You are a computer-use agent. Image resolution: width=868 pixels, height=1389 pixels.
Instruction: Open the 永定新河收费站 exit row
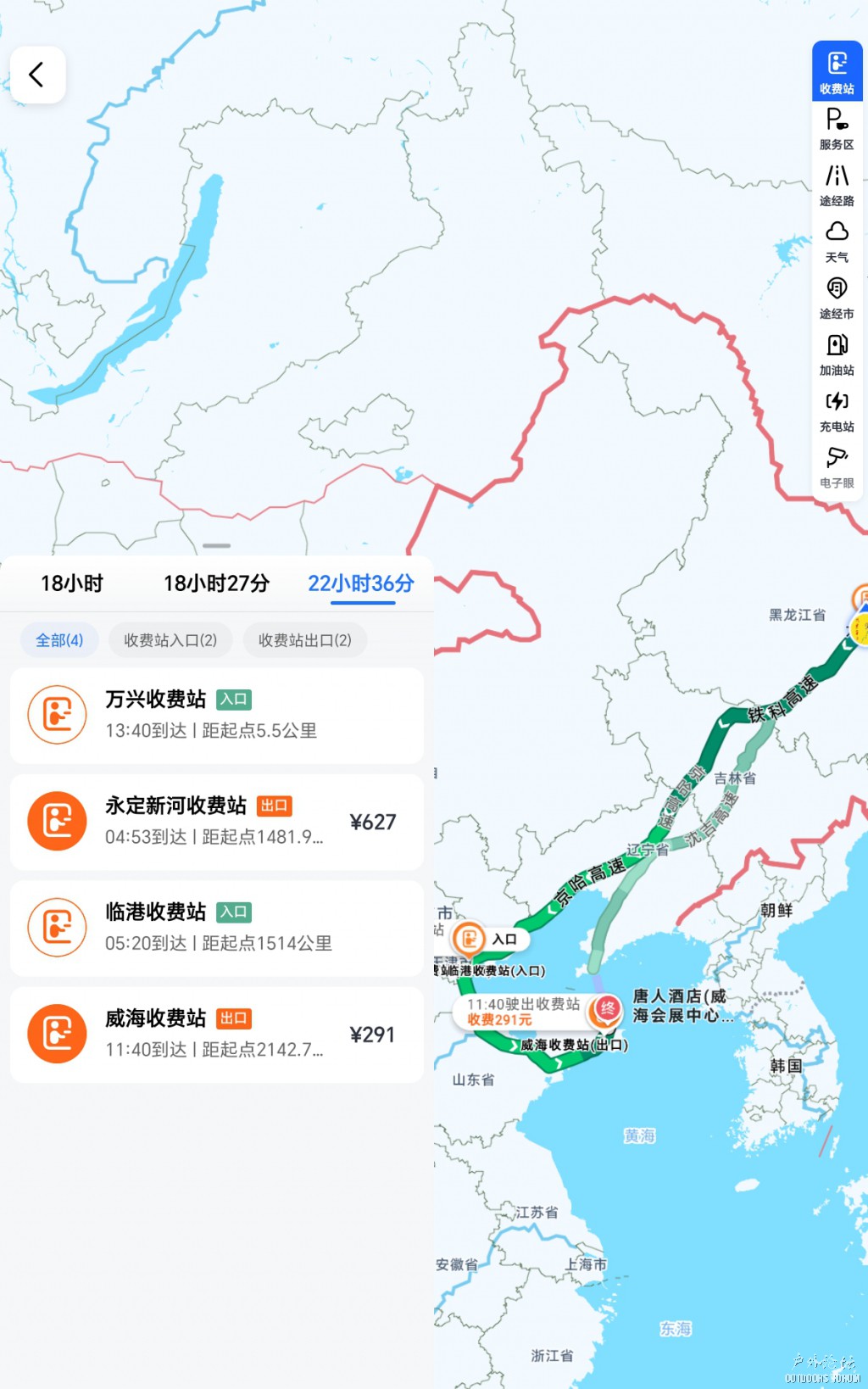(216, 822)
